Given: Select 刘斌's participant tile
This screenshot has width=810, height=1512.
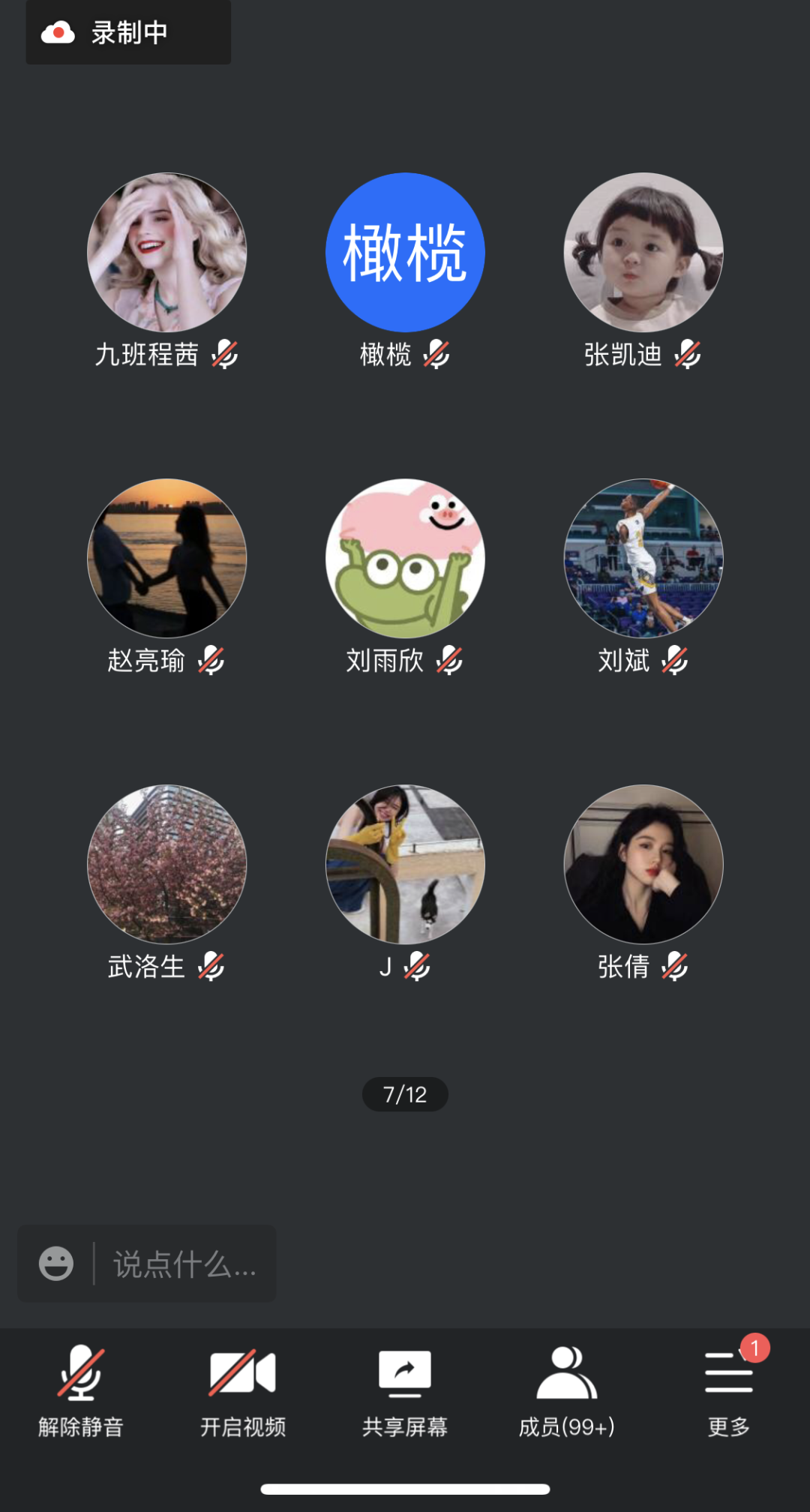Looking at the screenshot, I should pos(643,559).
